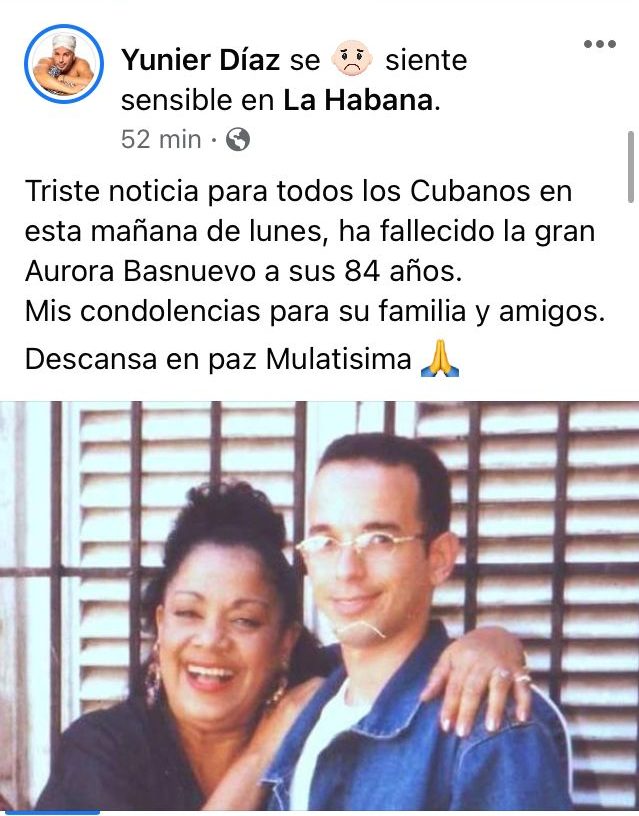Open the La Habana location link
This screenshot has height=816, width=639.
coord(359,101)
